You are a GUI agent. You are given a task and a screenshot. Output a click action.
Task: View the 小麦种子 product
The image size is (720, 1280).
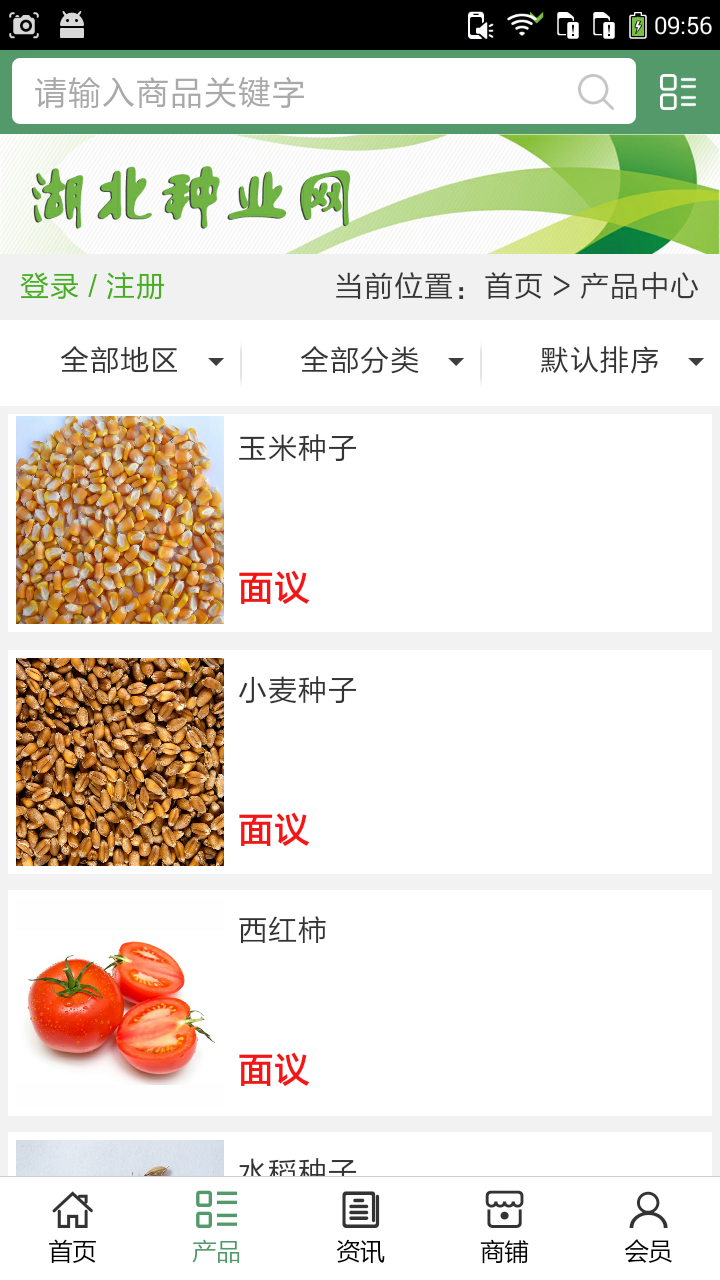tap(360, 762)
